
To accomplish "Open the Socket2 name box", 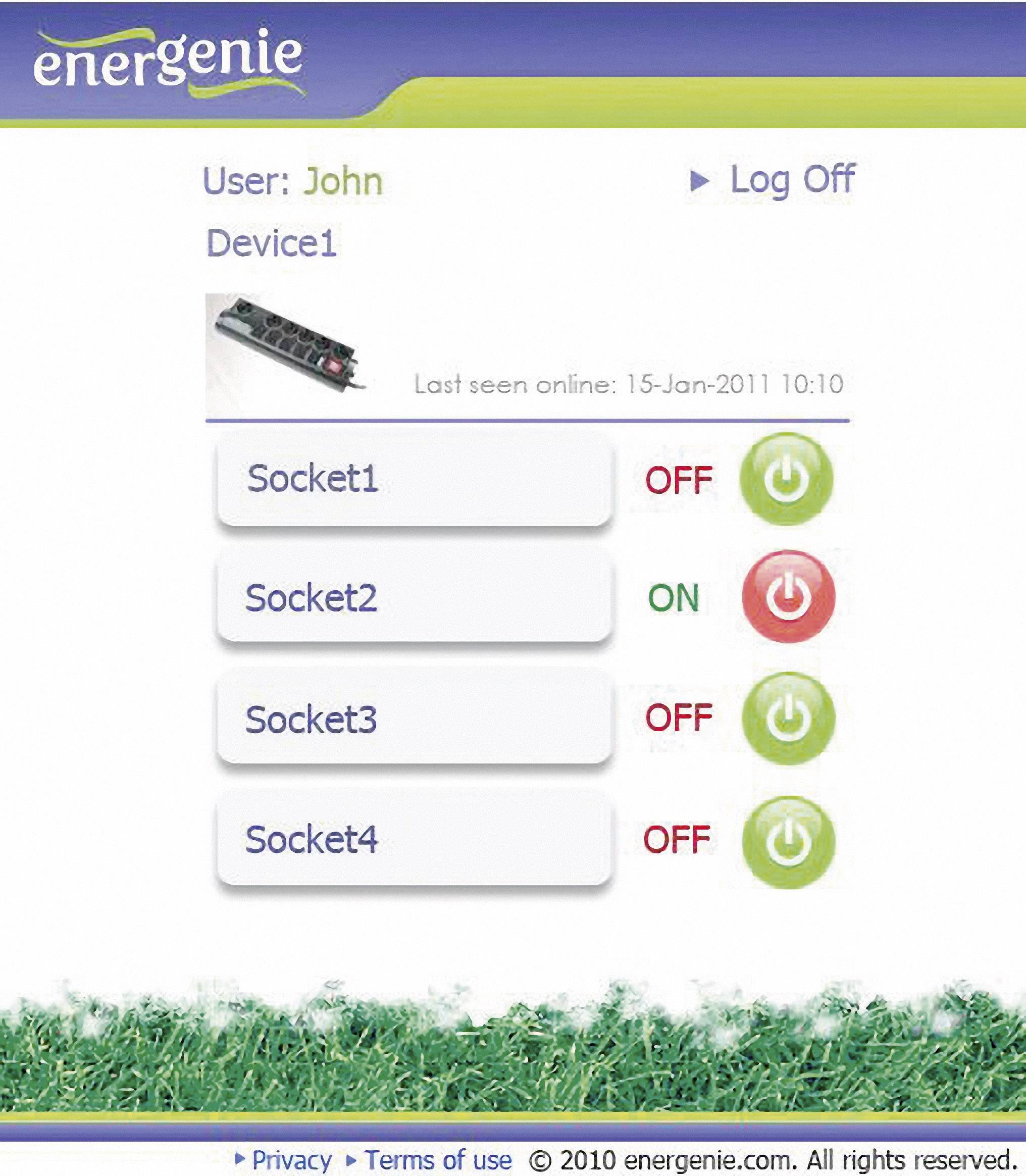I will click(x=415, y=598).
